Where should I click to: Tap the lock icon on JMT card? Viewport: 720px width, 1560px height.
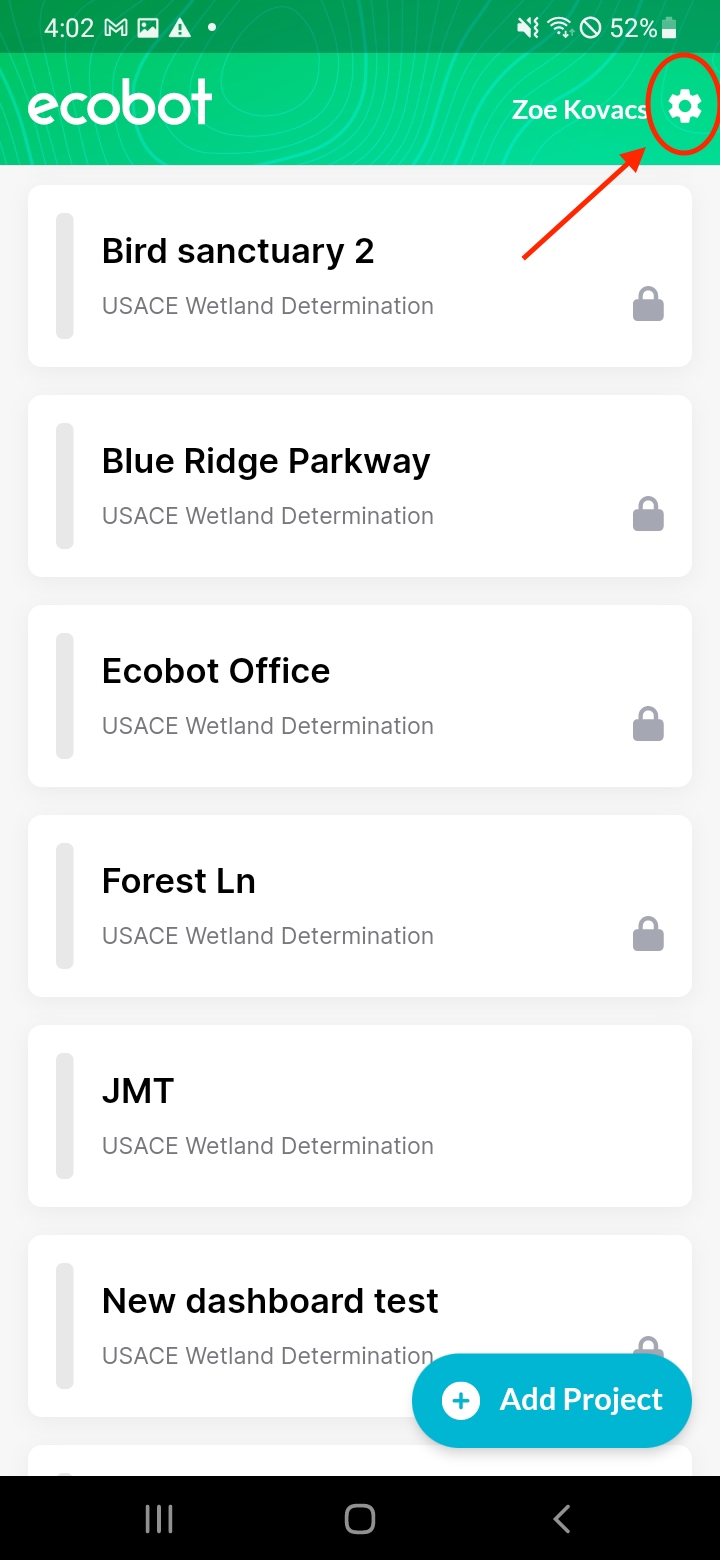[648, 1143]
